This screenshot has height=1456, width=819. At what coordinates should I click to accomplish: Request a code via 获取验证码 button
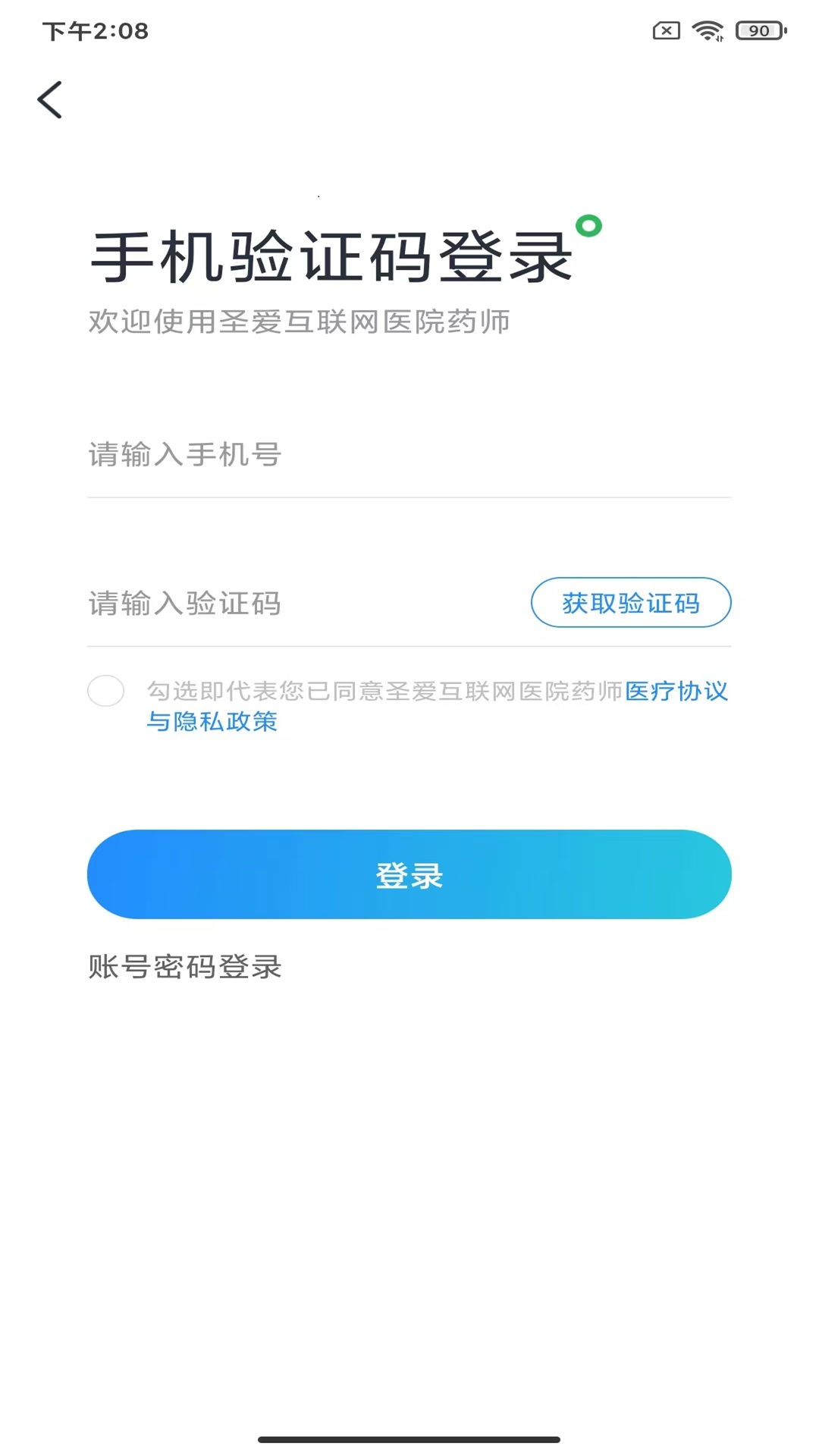pyautogui.click(x=631, y=603)
